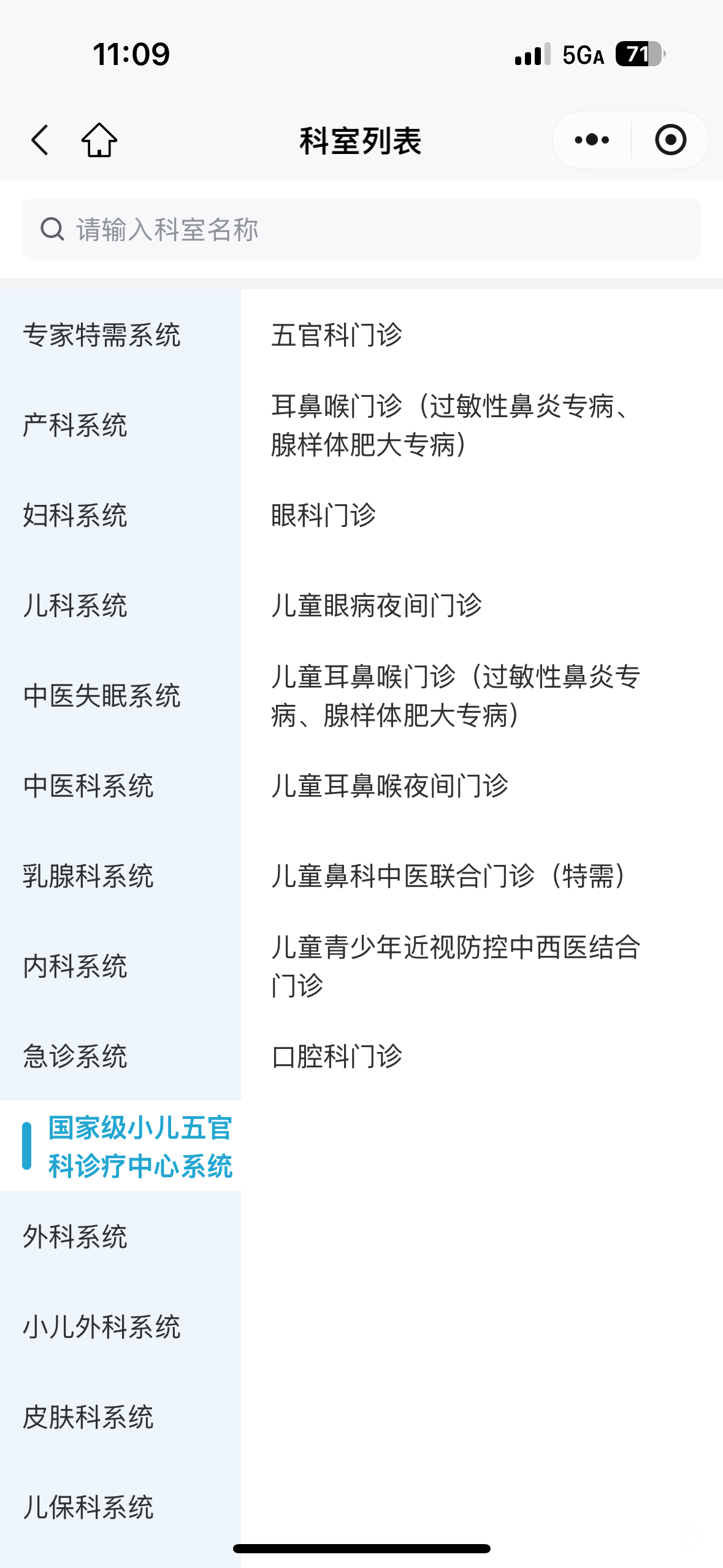Select the 专家特需系统 category
Viewport: 723px width, 1568px height.
tap(102, 335)
